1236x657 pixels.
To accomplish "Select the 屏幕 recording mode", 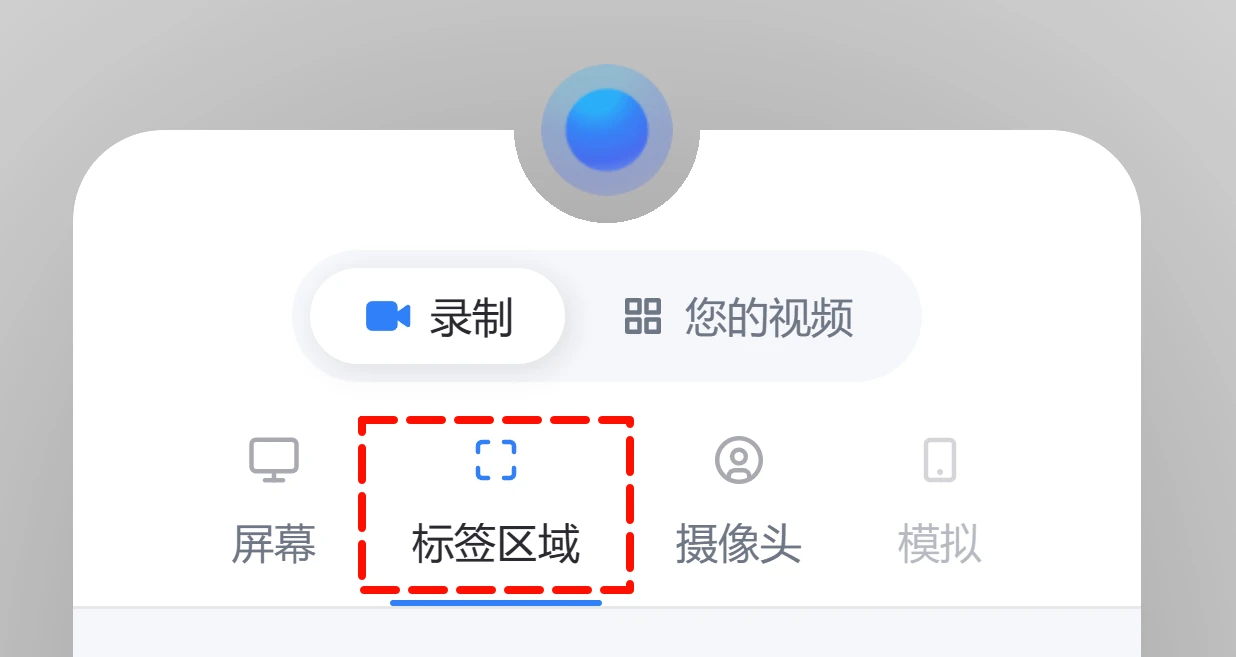I will [273, 503].
